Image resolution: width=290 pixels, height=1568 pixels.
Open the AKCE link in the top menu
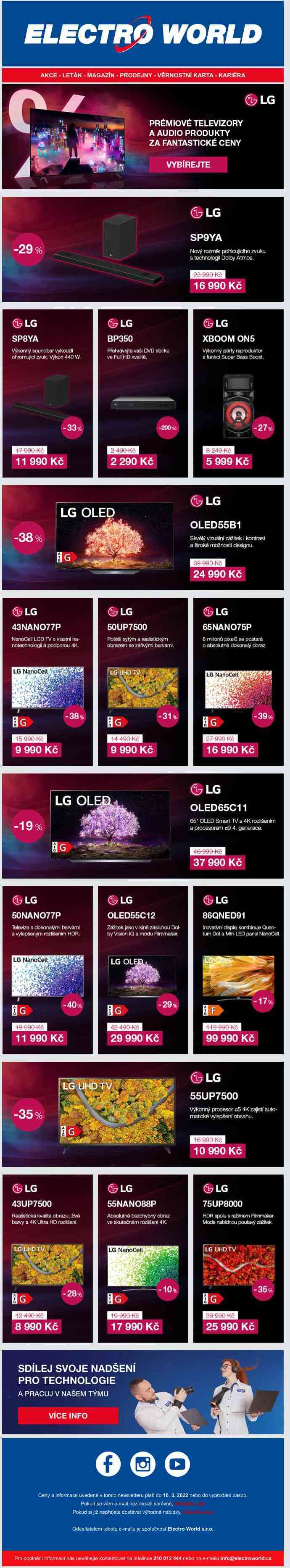49,76
